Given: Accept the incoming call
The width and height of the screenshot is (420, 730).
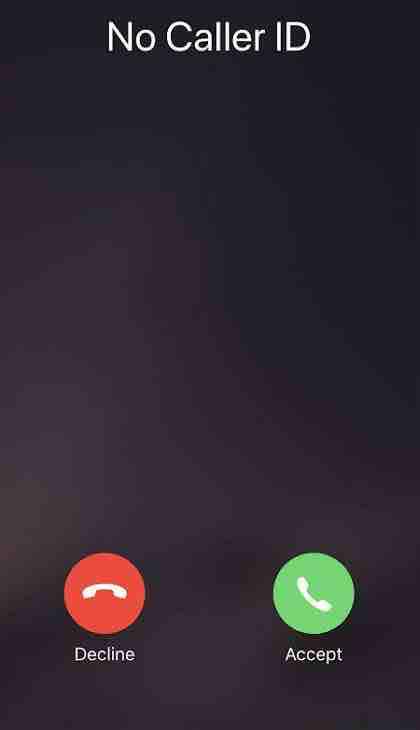Looking at the screenshot, I should (x=313, y=593).
